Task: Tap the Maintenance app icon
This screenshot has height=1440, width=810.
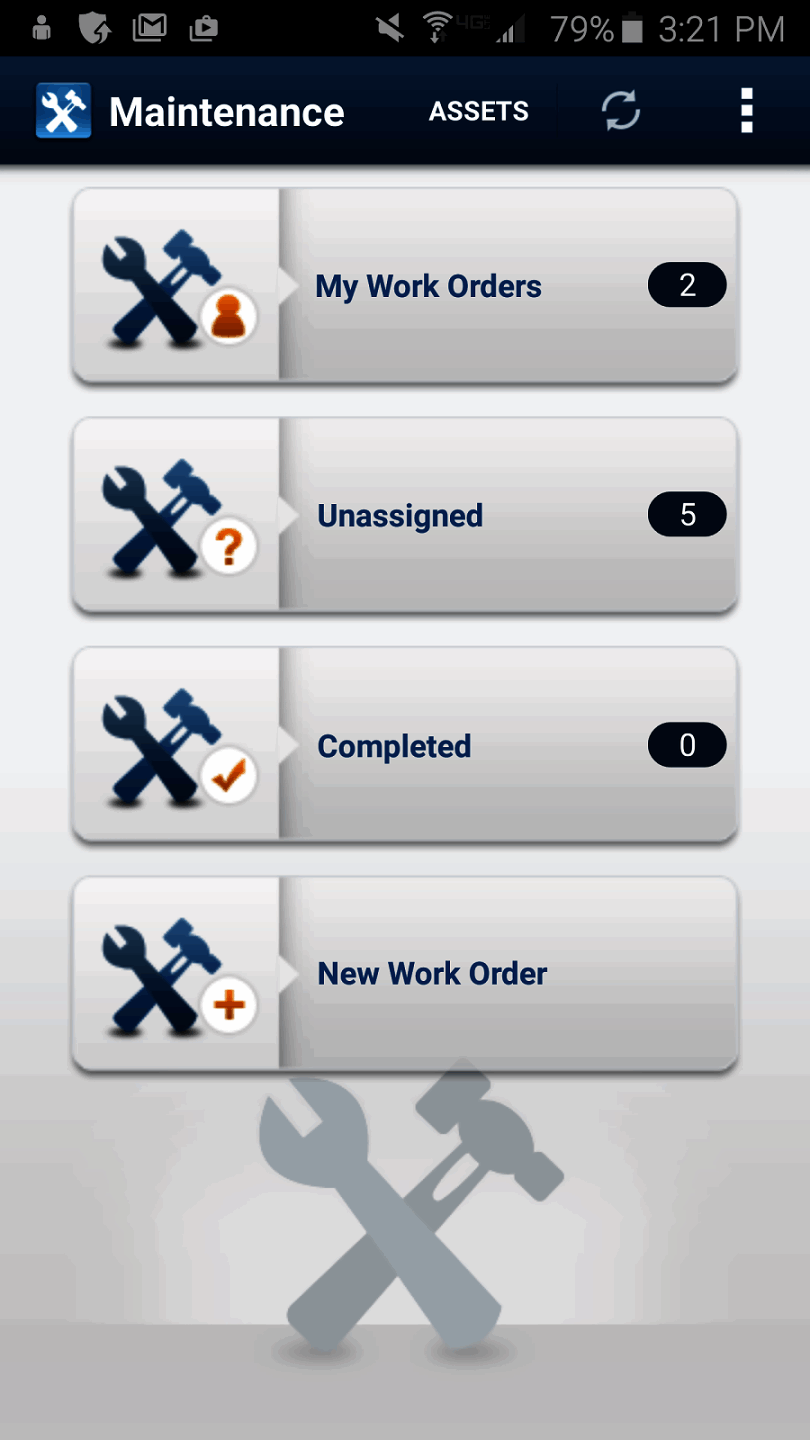Action: [63, 111]
